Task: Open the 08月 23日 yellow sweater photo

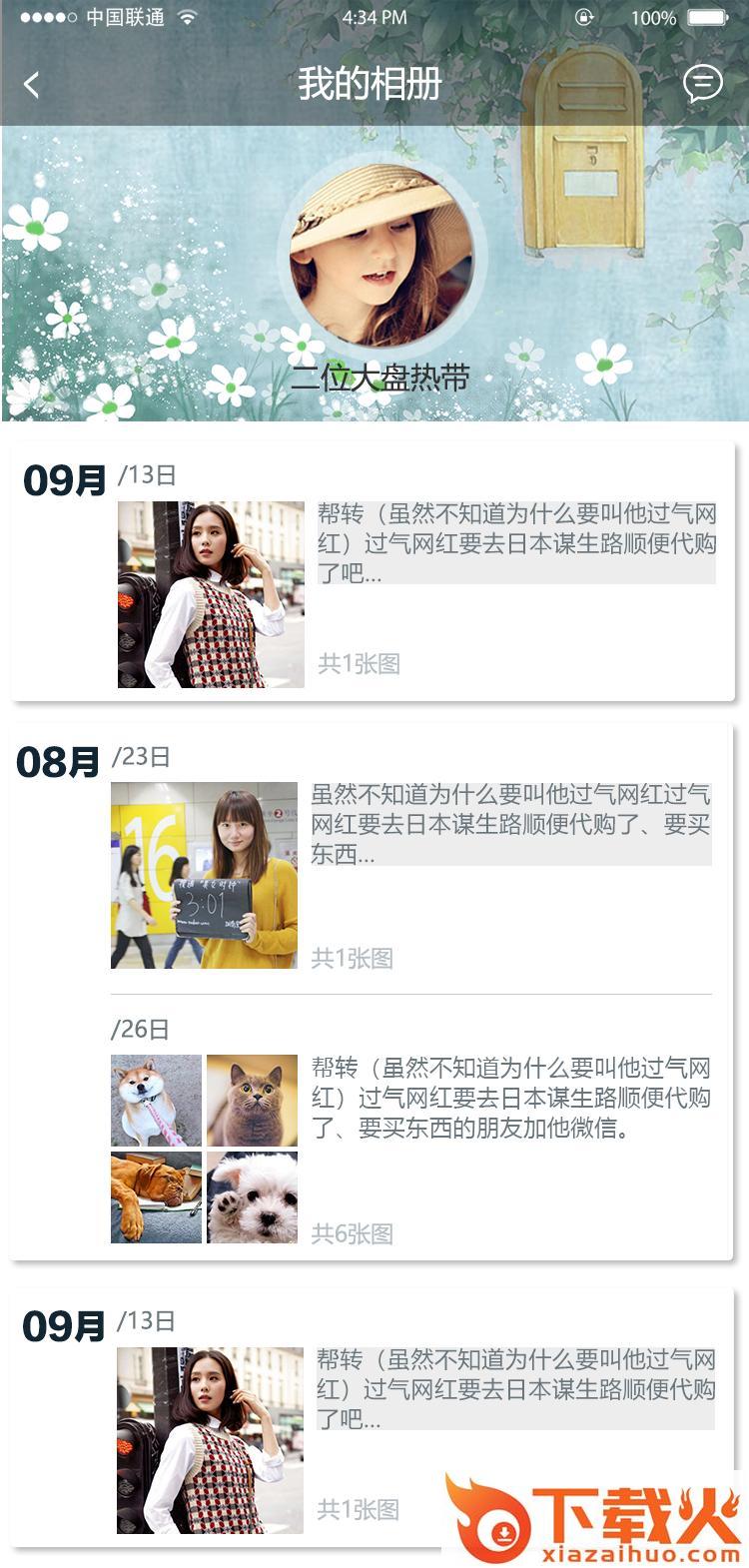Action: [204, 875]
